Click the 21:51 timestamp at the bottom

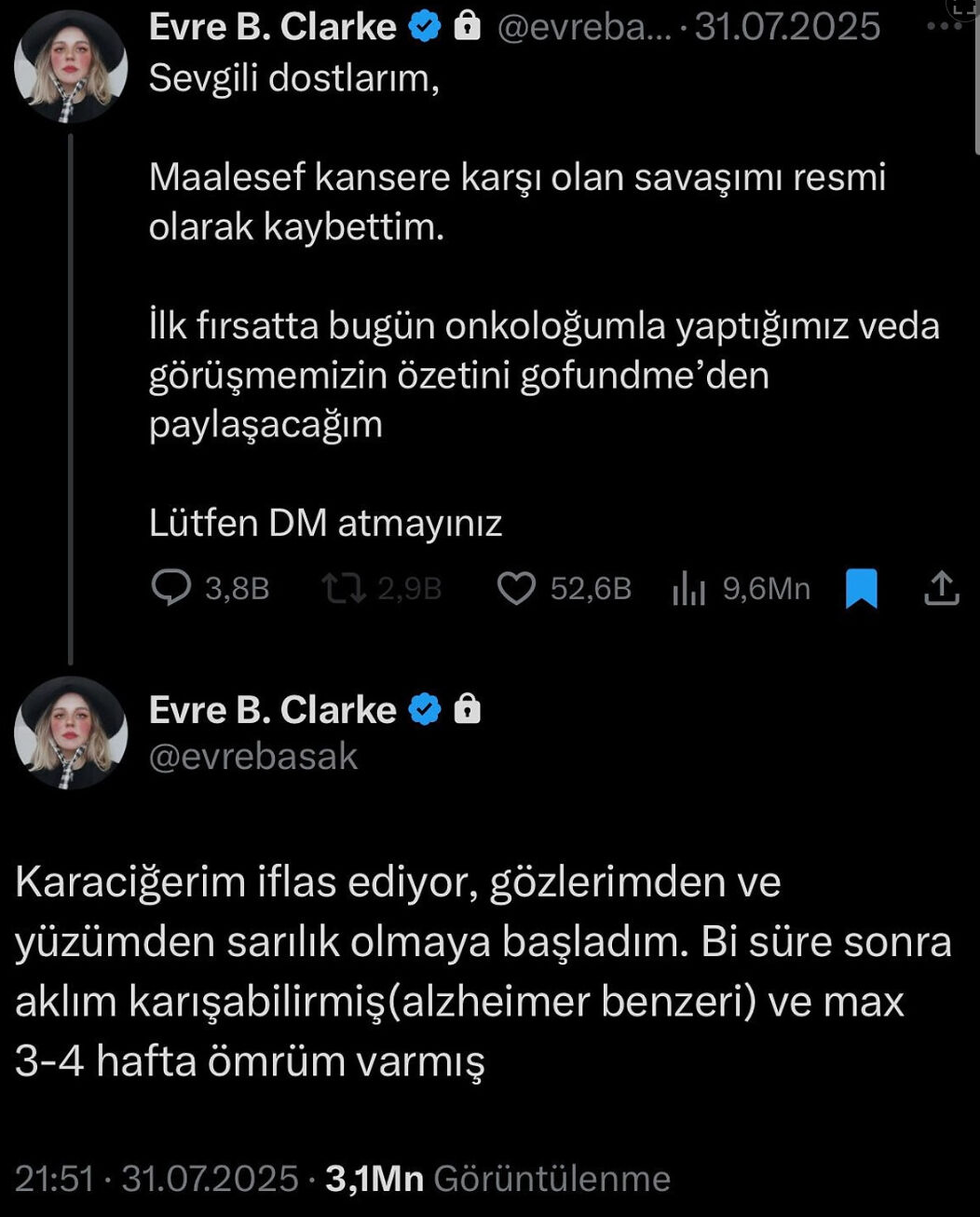(x=51, y=1178)
